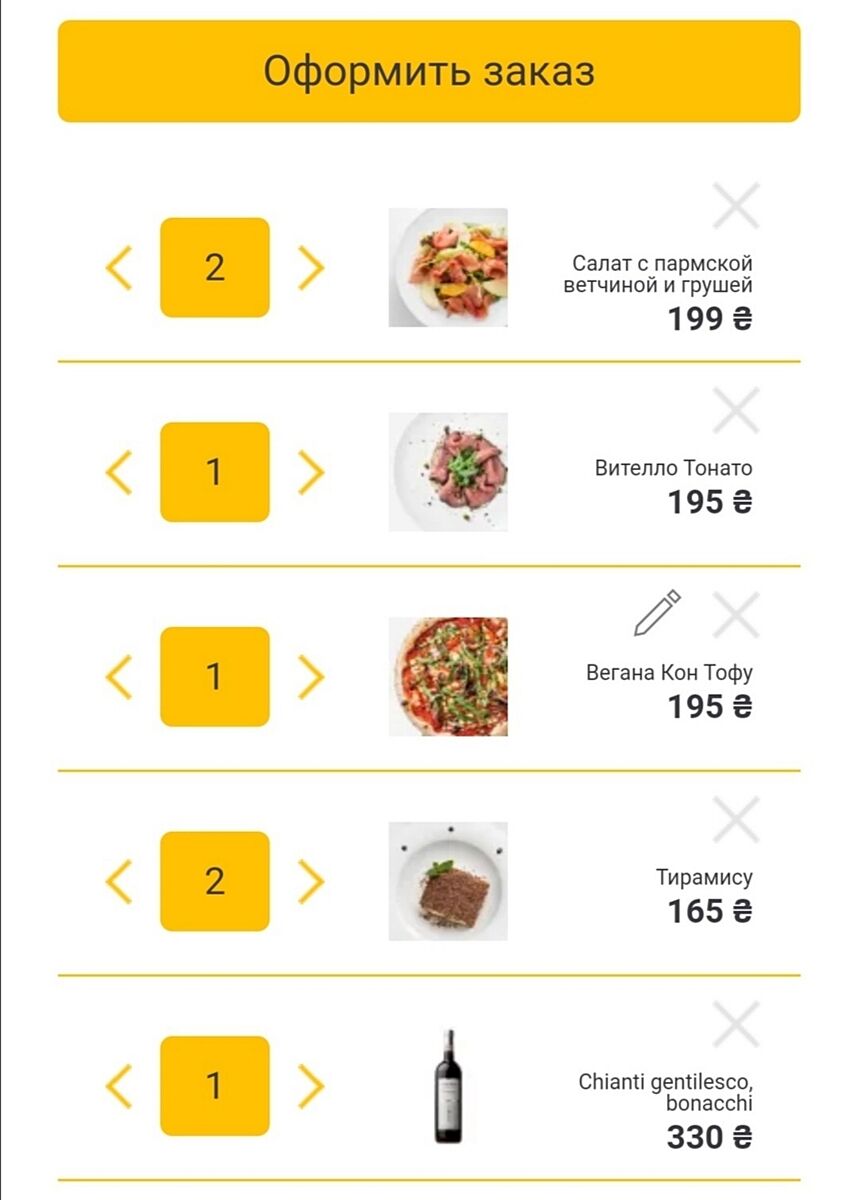Decrease quantity of Вегана Кон Тофу
Viewport: 857px width, 1200px height.
[119, 677]
